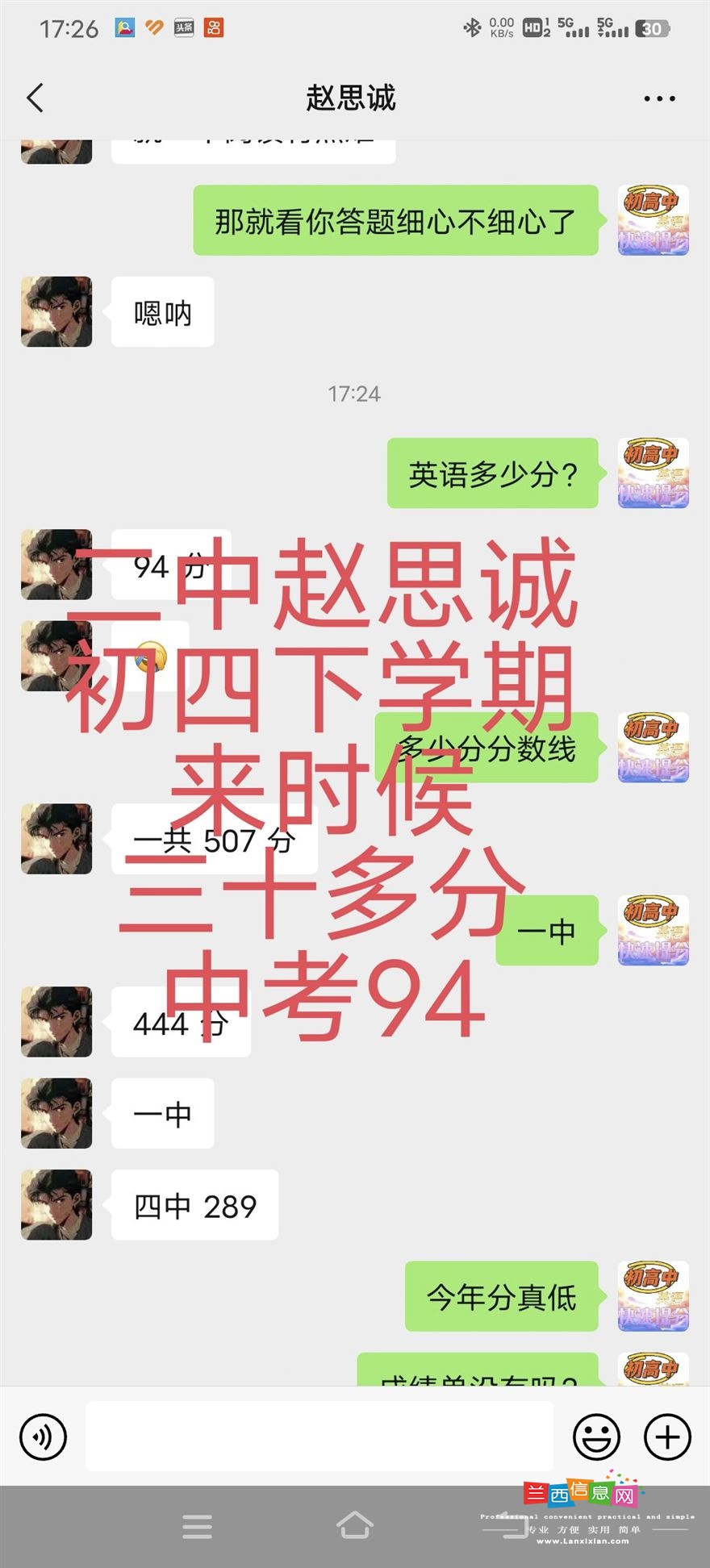
Task: Open the emoji sticker panel
Action: (x=596, y=1437)
